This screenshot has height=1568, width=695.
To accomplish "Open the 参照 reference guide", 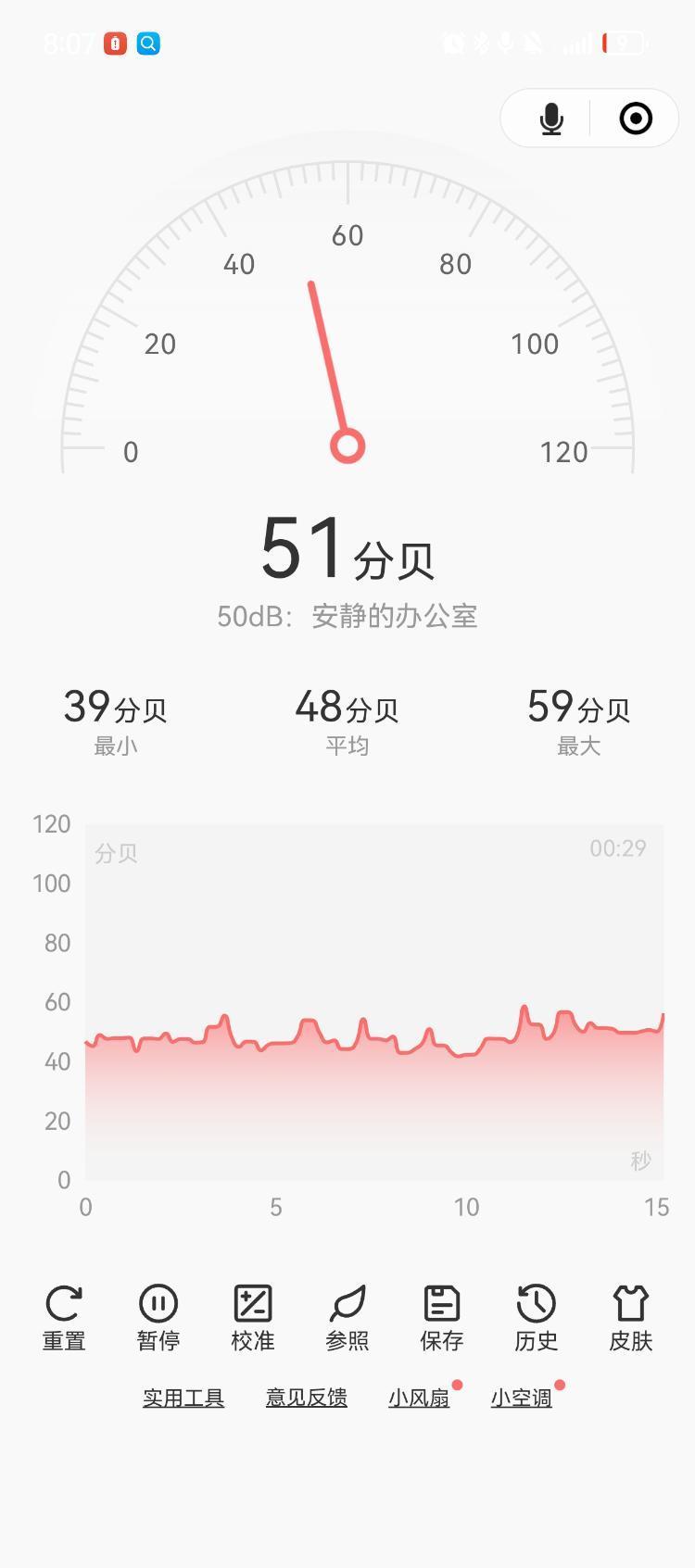I will coord(347,1318).
